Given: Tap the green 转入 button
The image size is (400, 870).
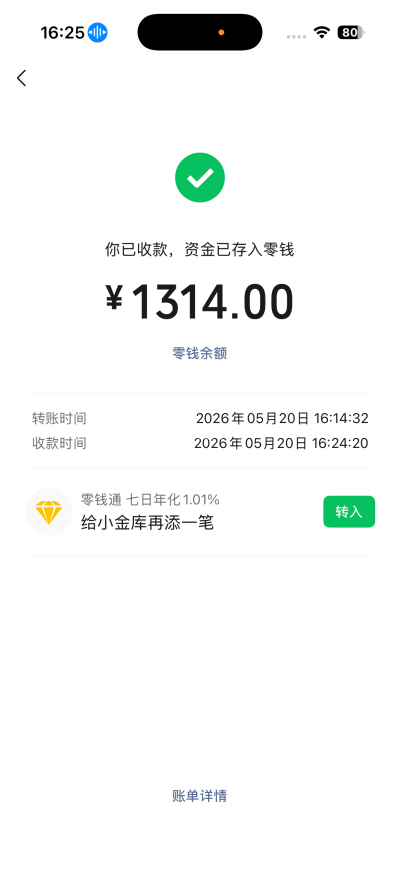Looking at the screenshot, I should (349, 512).
